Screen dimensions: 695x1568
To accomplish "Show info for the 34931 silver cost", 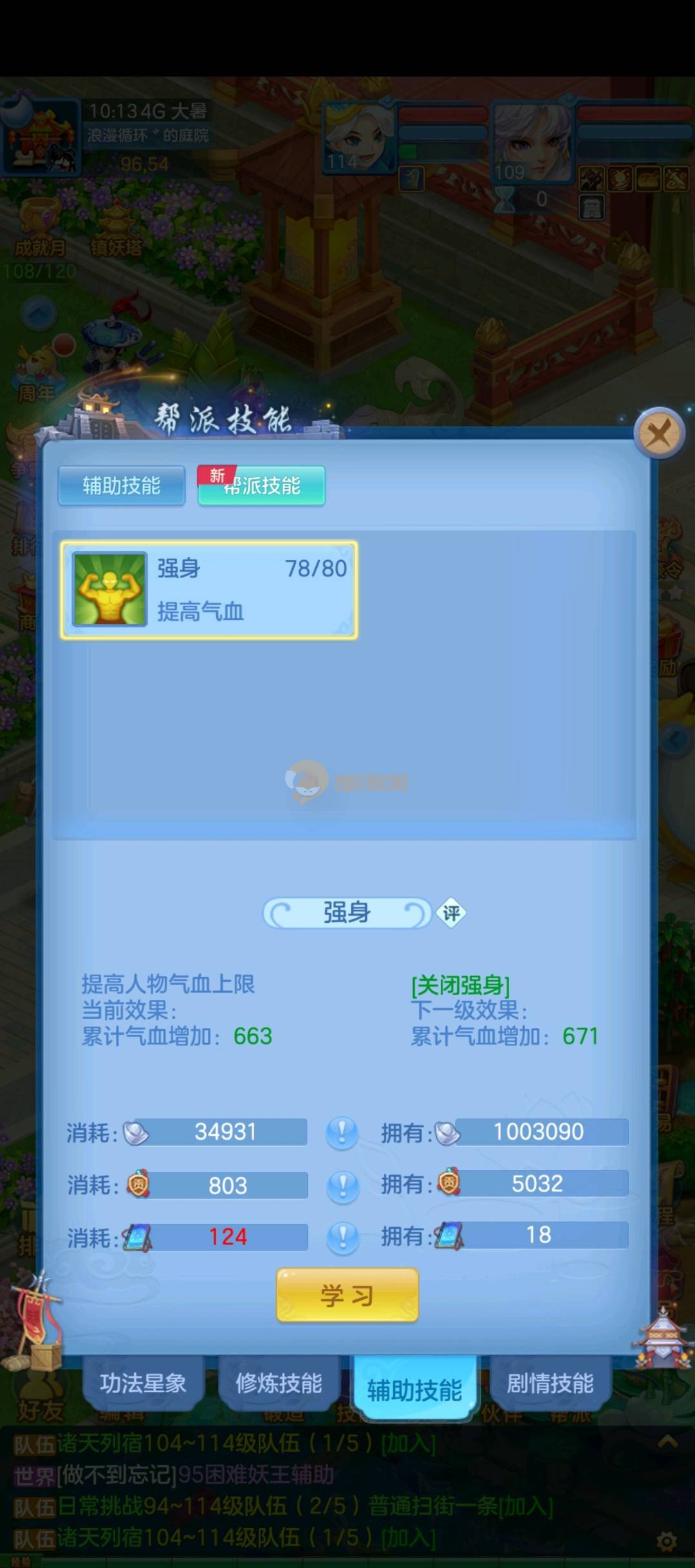I will 342,1132.
